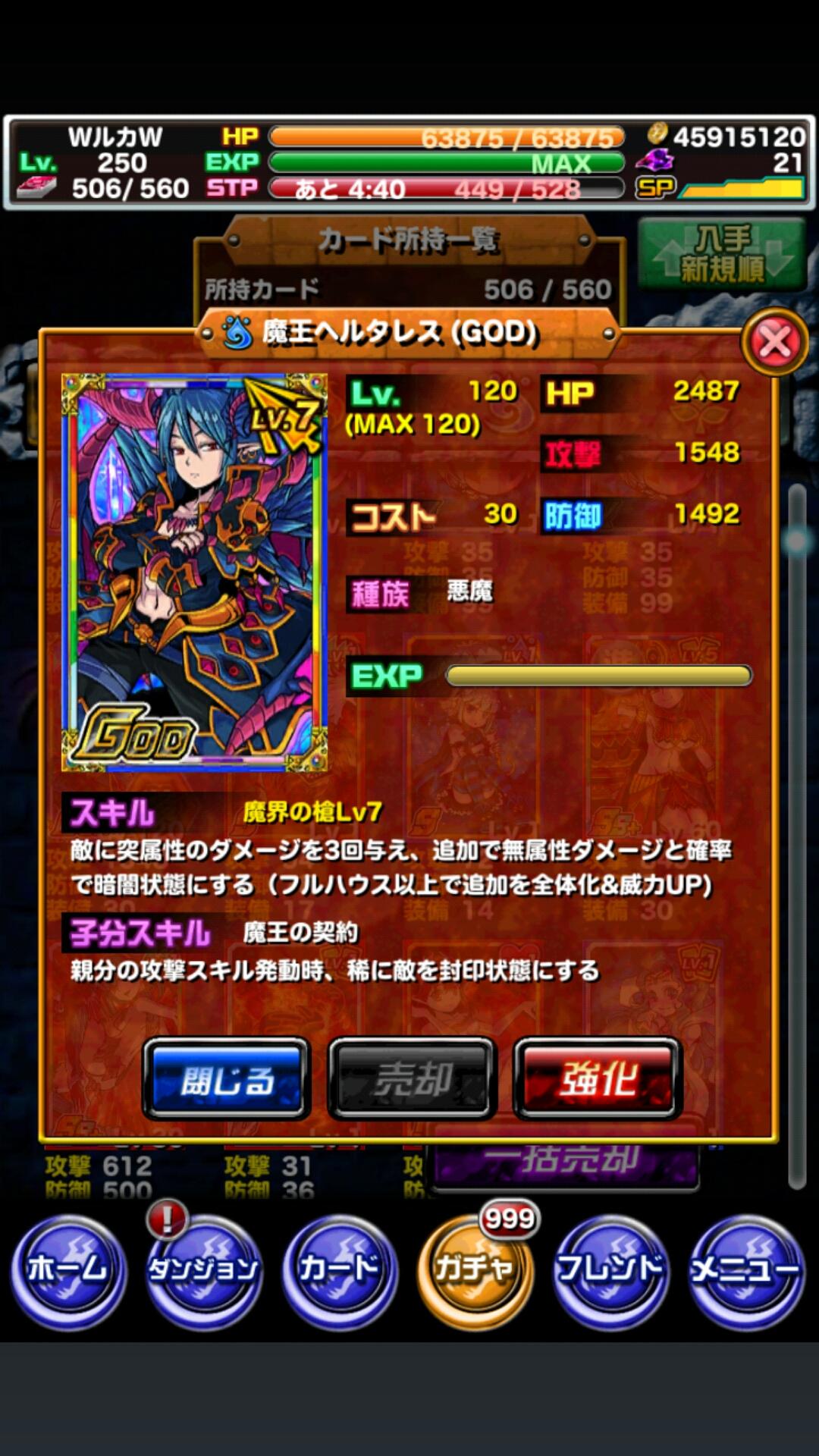
Task: Tap the 閉じる button
Action: coord(227,1080)
